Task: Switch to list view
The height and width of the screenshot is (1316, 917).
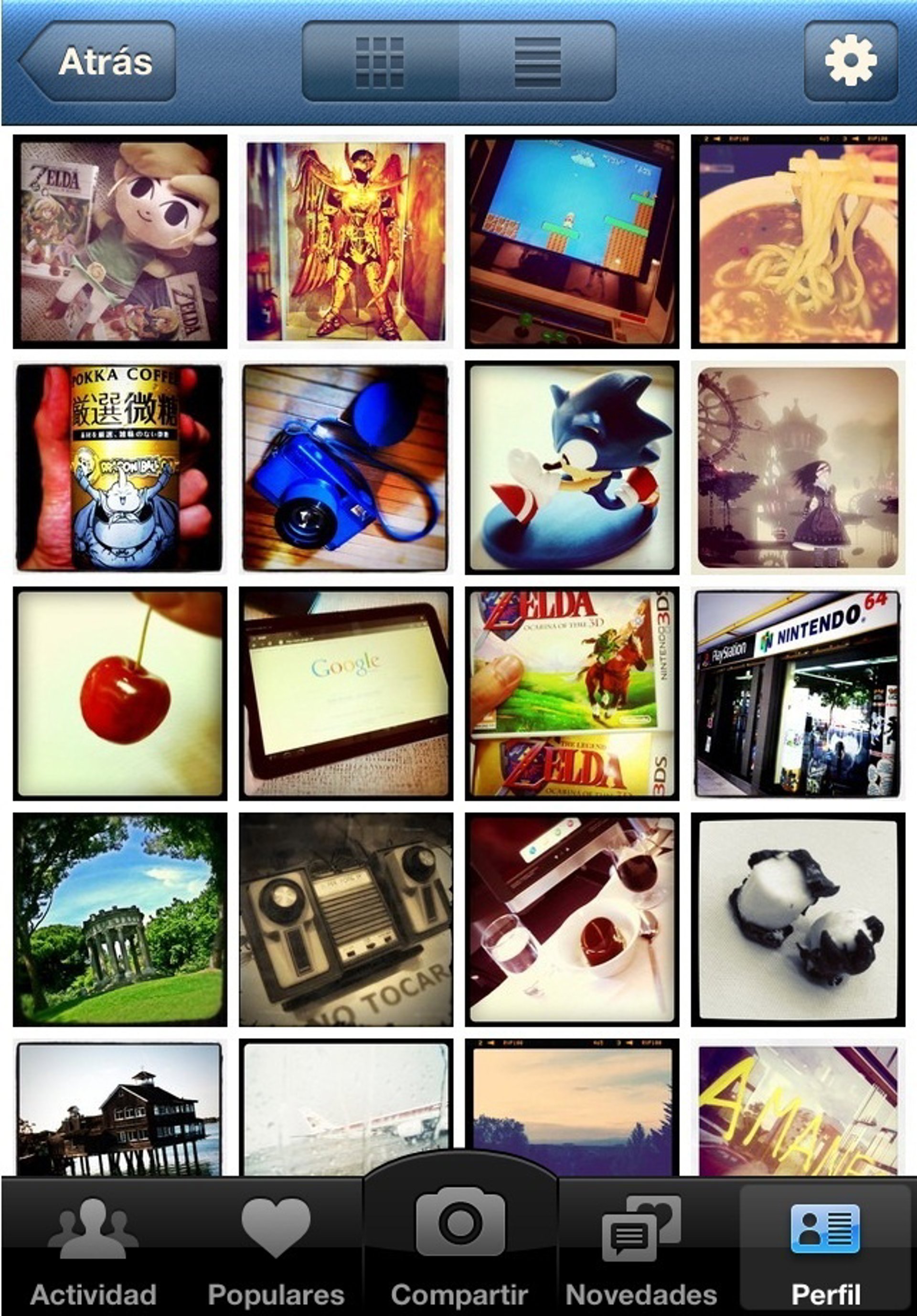Action: tap(537, 61)
